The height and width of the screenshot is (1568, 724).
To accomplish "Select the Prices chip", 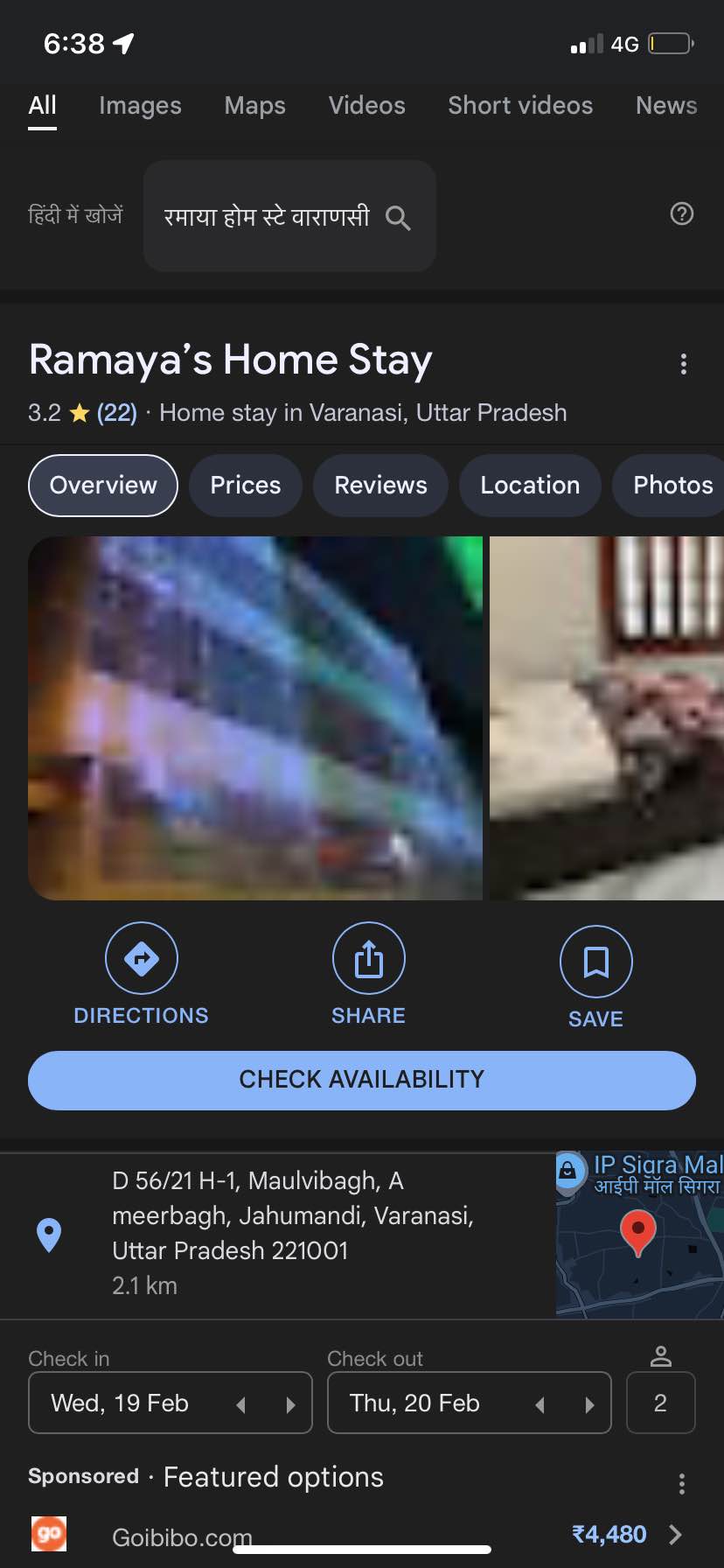I will 245,486.
